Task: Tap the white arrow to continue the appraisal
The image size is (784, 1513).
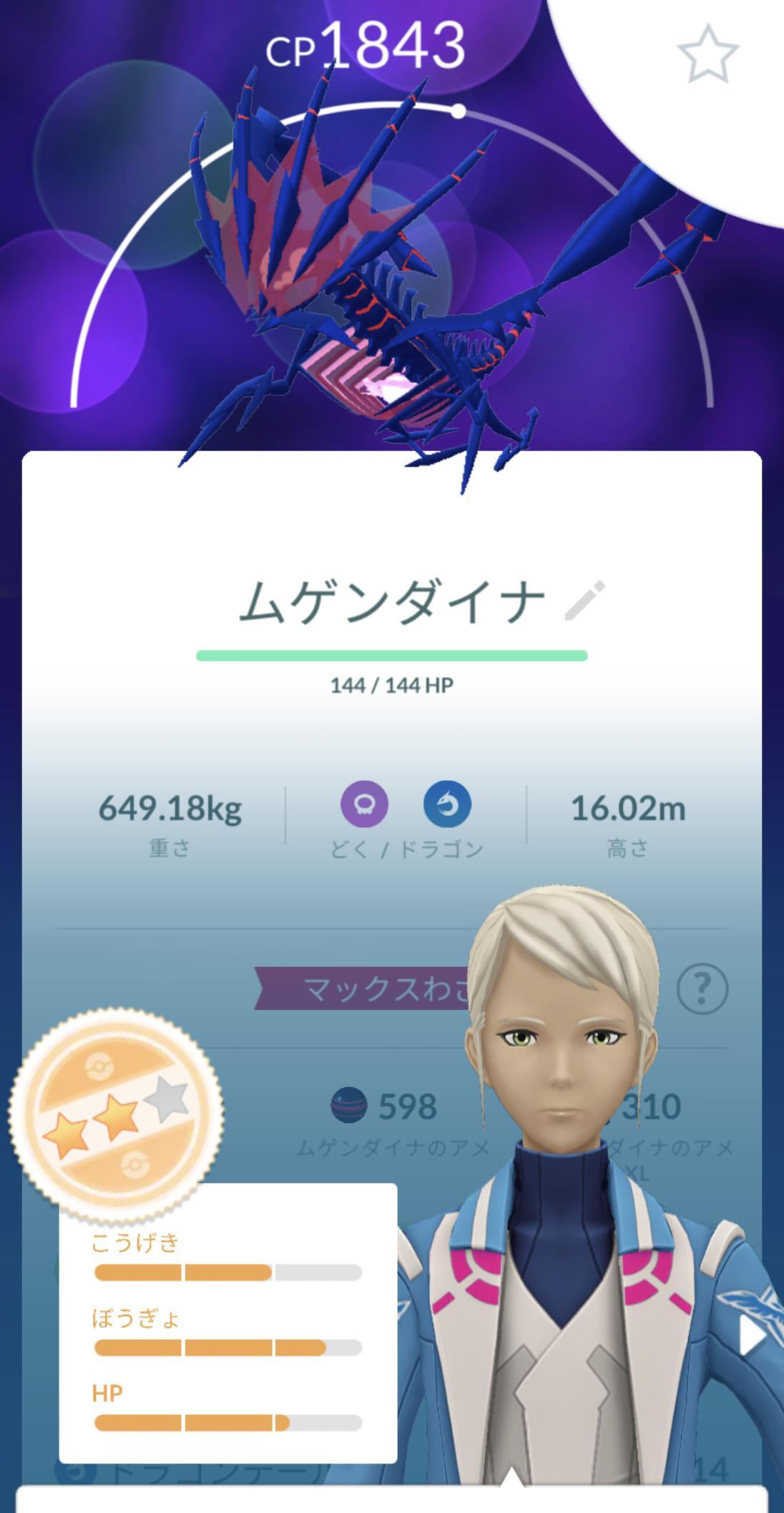Action: tap(753, 1337)
